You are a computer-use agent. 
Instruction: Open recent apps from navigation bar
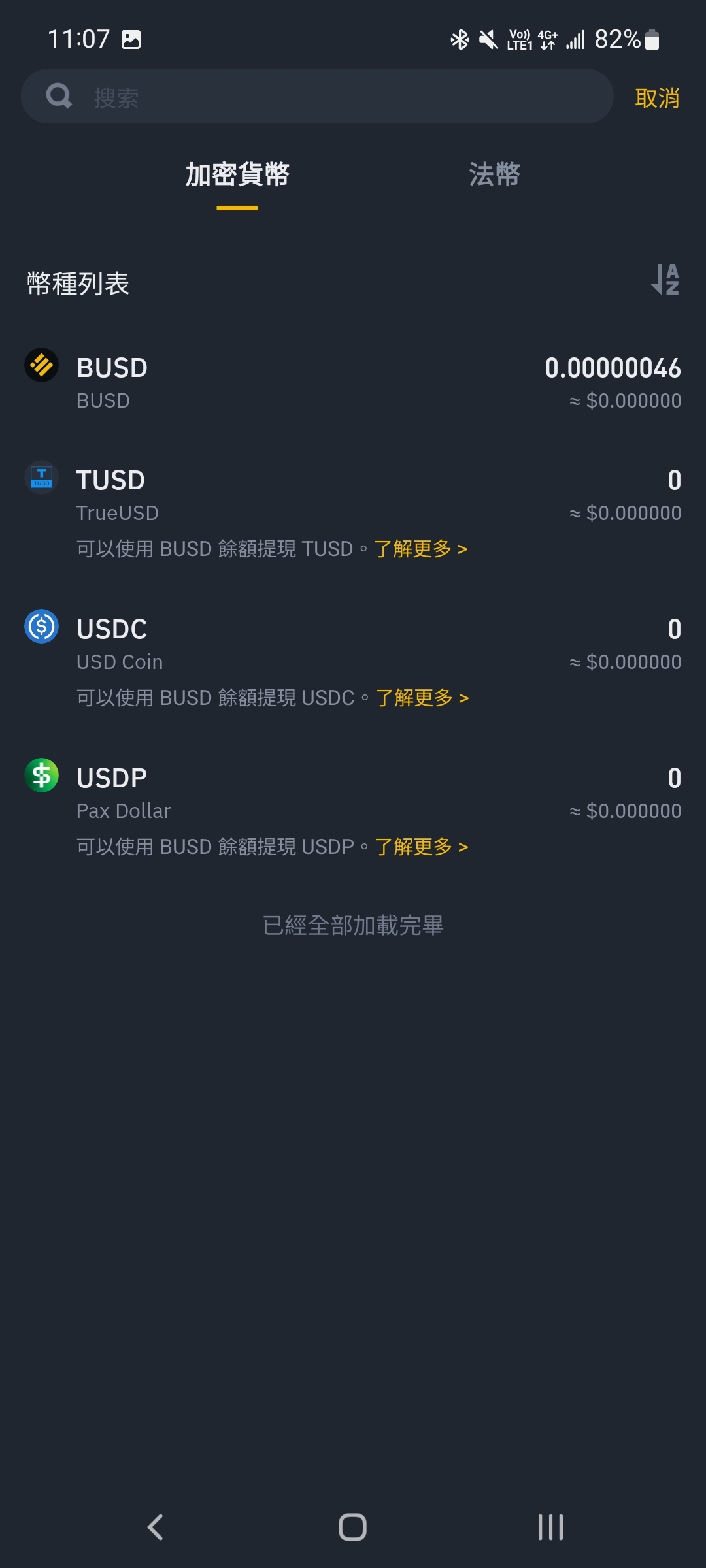click(x=550, y=1527)
